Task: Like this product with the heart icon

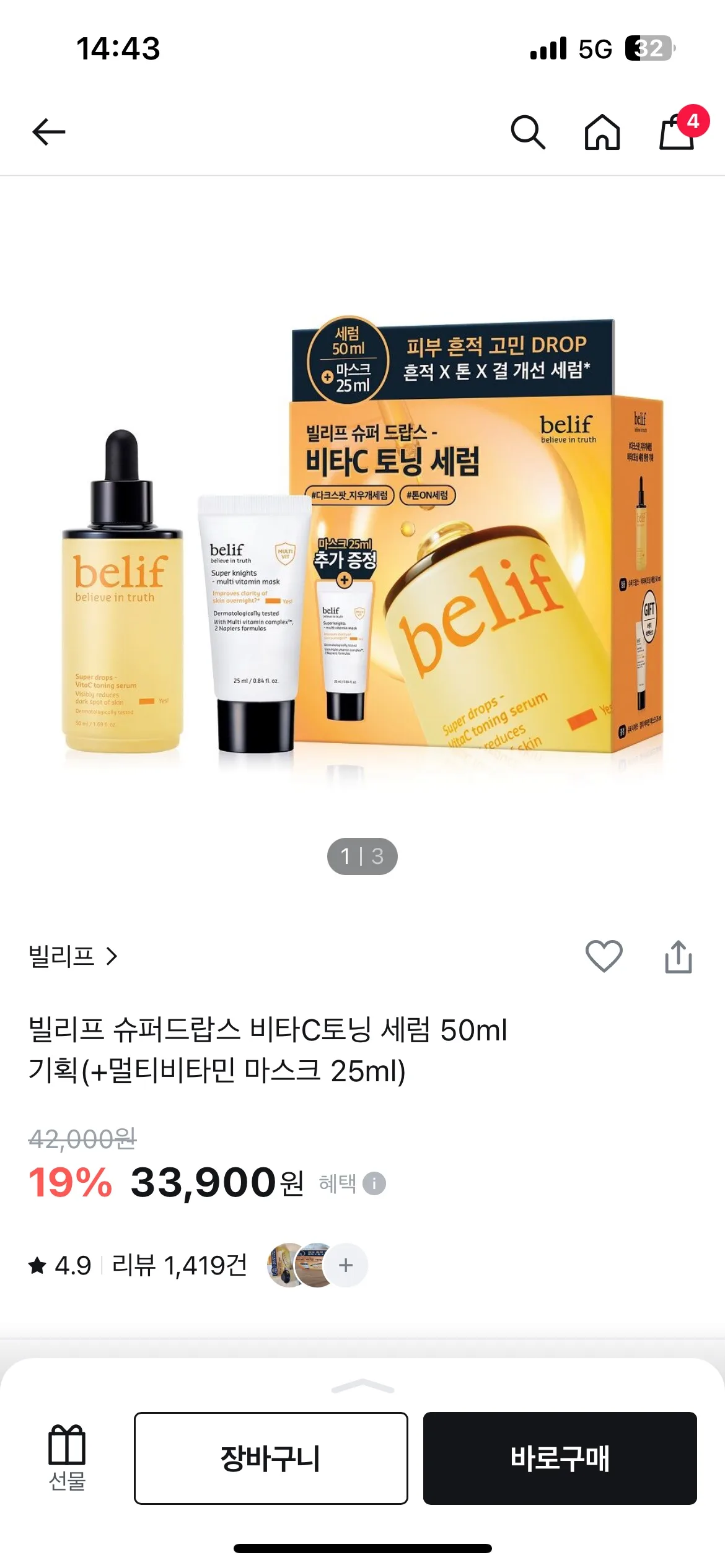Action: (x=604, y=956)
